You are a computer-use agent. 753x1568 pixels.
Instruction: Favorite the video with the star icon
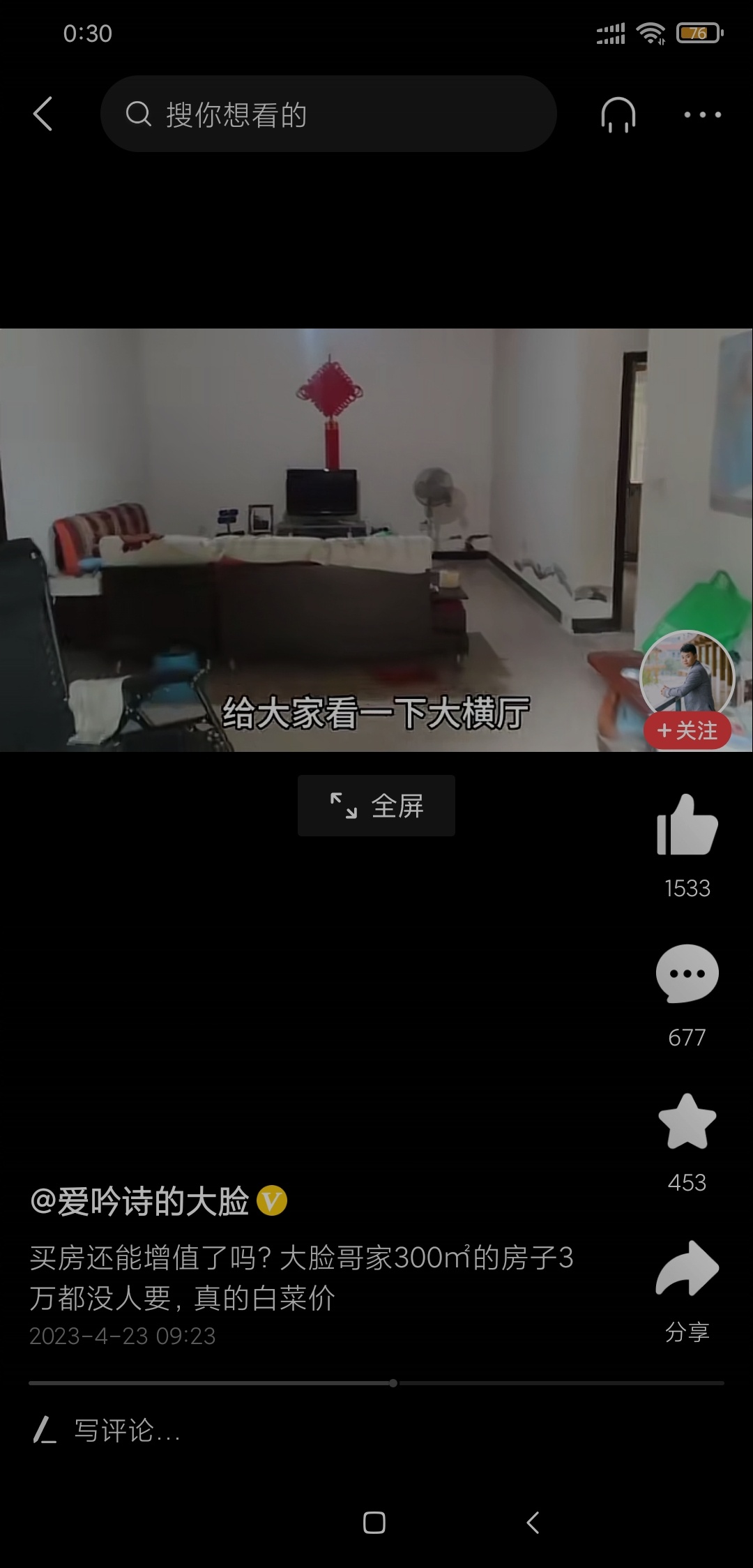(x=687, y=1122)
